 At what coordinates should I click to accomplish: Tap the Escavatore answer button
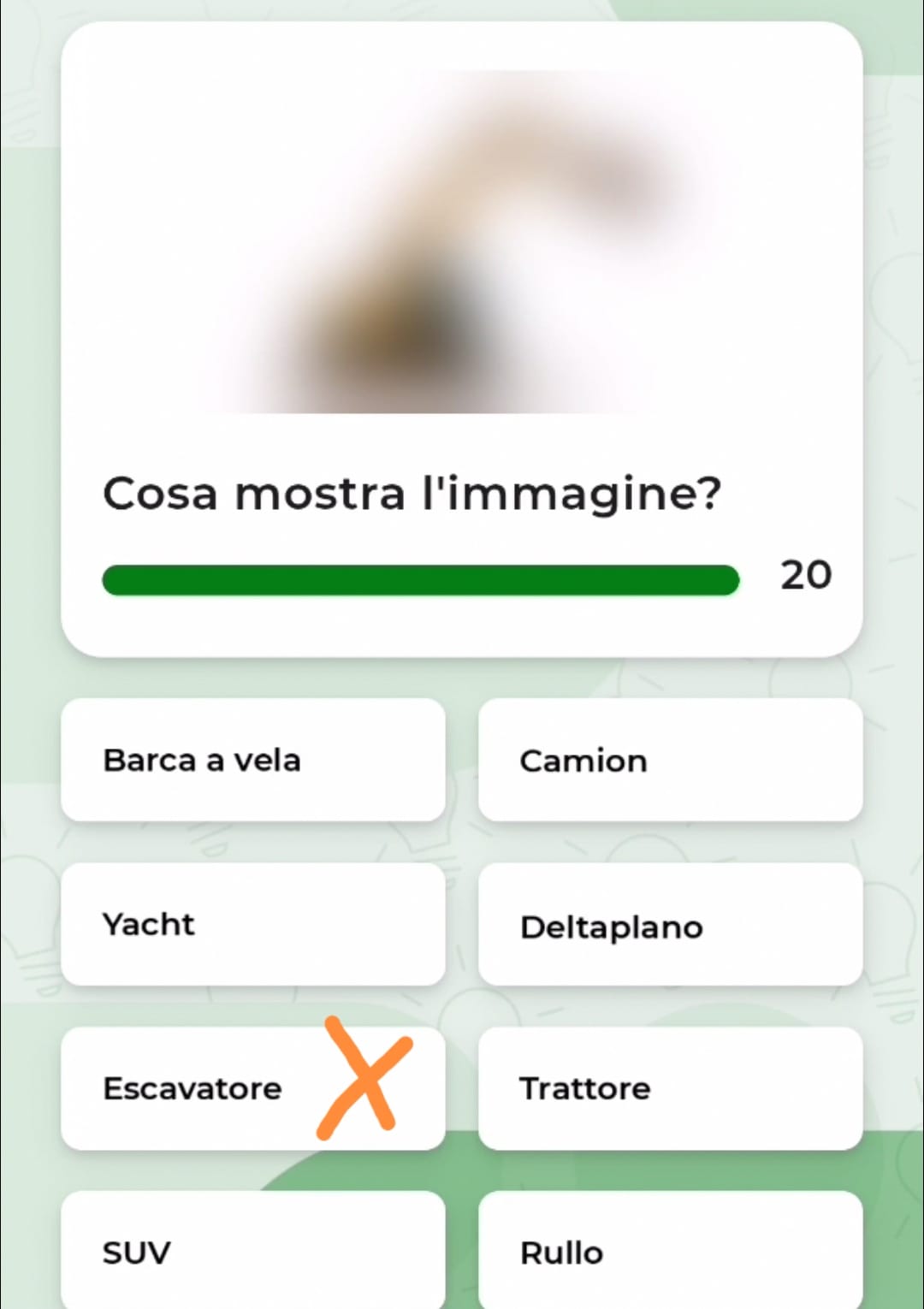click(x=205, y=1088)
